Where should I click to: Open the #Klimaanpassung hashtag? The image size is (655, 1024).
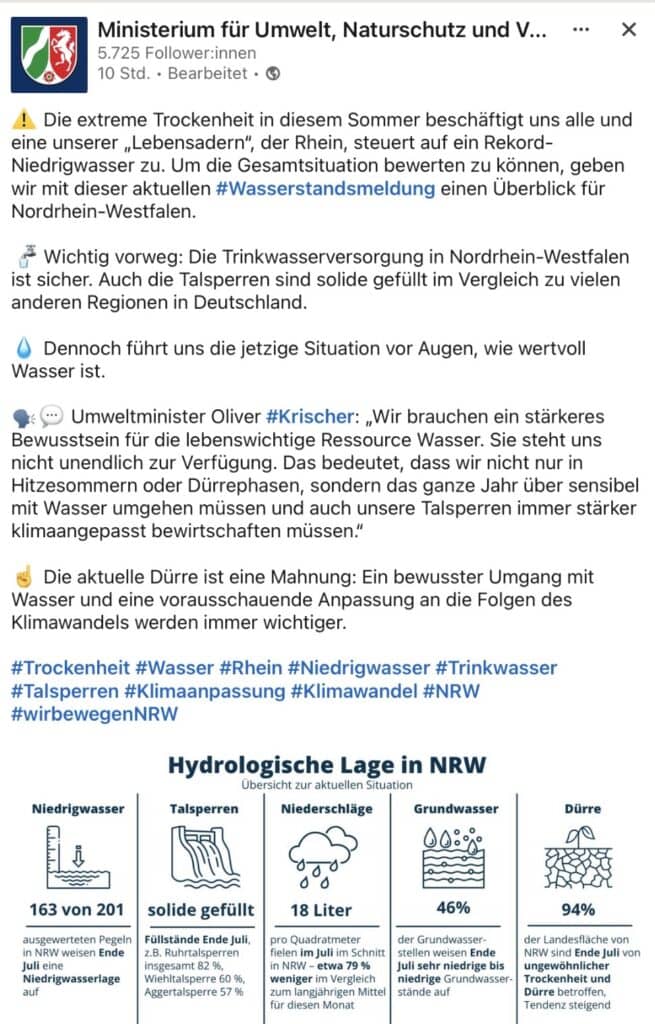pyautogui.click(x=204, y=691)
